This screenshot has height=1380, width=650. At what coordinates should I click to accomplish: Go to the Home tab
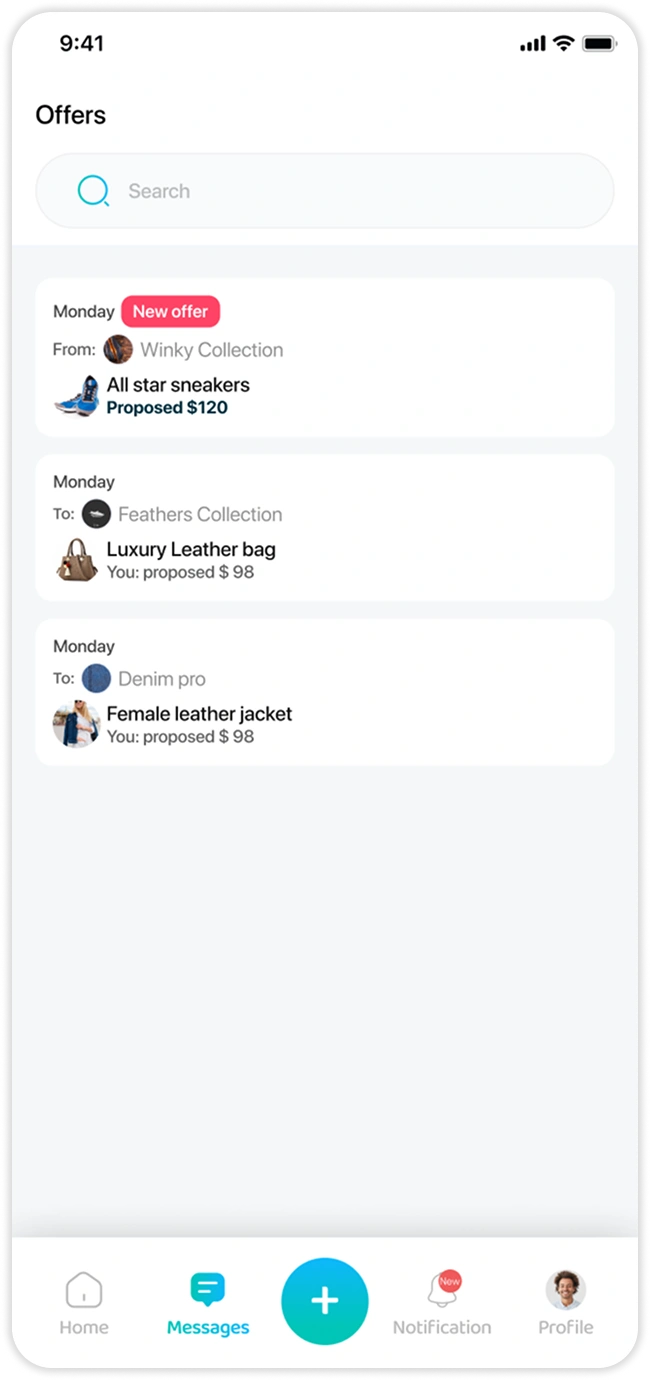(84, 1303)
